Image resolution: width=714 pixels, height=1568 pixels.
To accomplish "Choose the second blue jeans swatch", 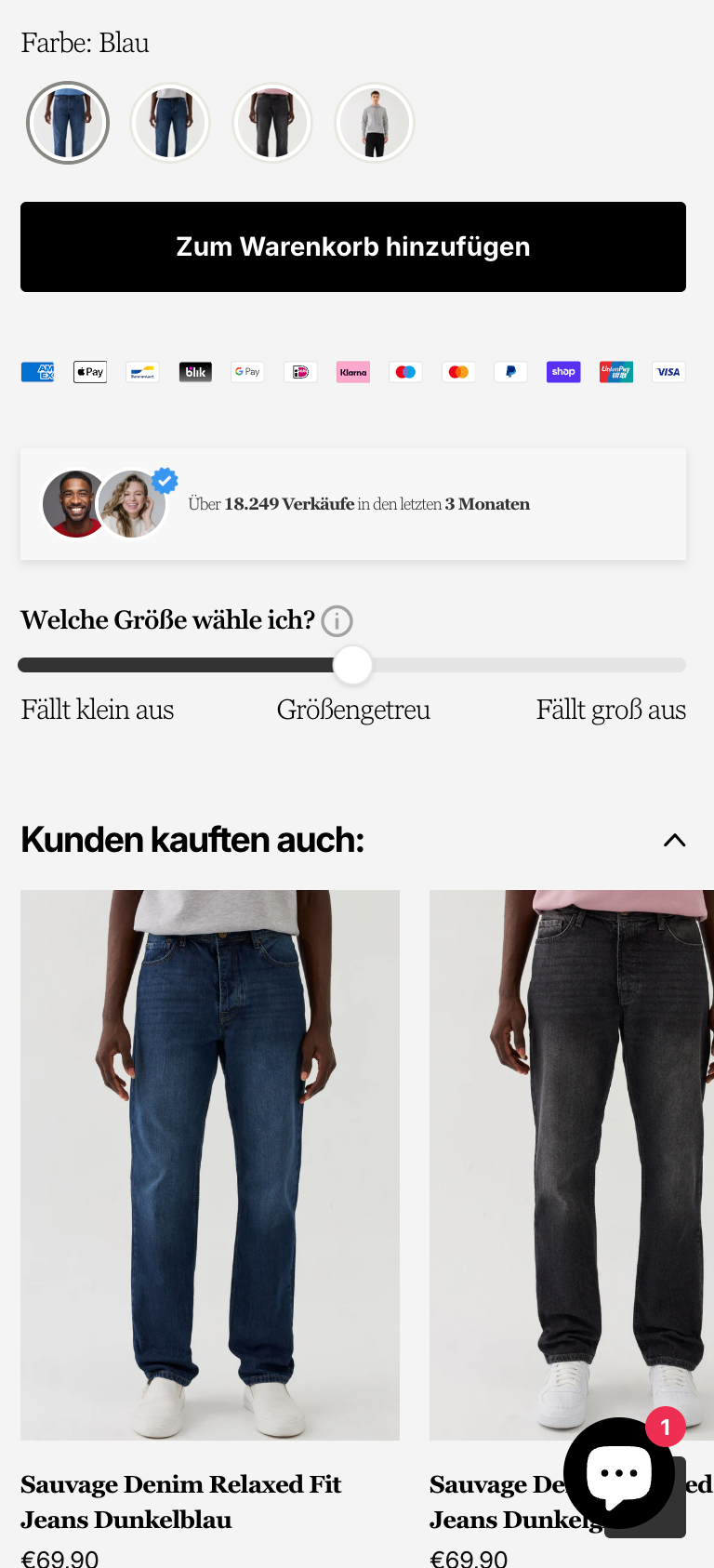I will click(170, 123).
